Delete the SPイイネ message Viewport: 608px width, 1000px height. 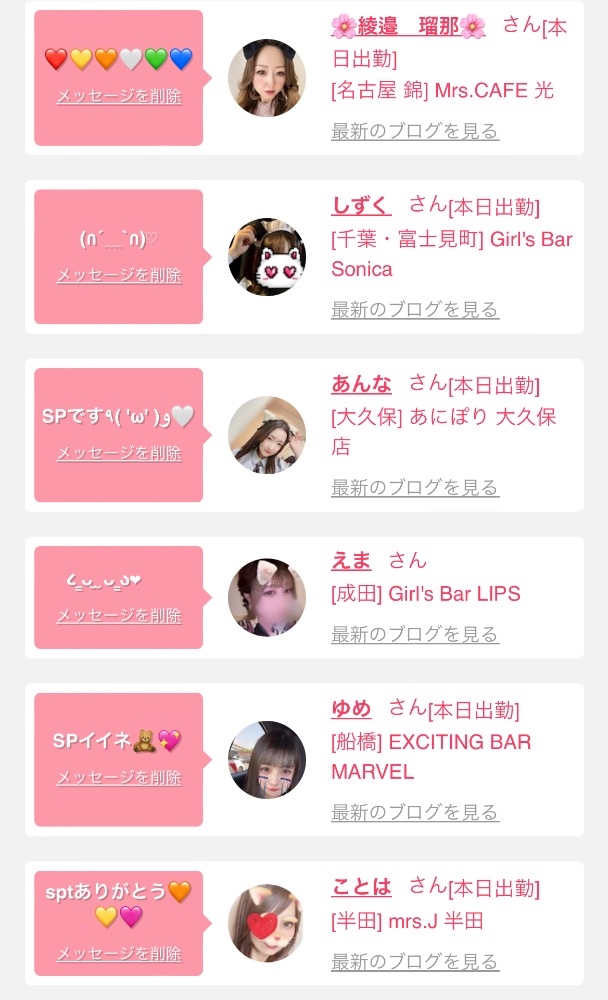[119, 778]
